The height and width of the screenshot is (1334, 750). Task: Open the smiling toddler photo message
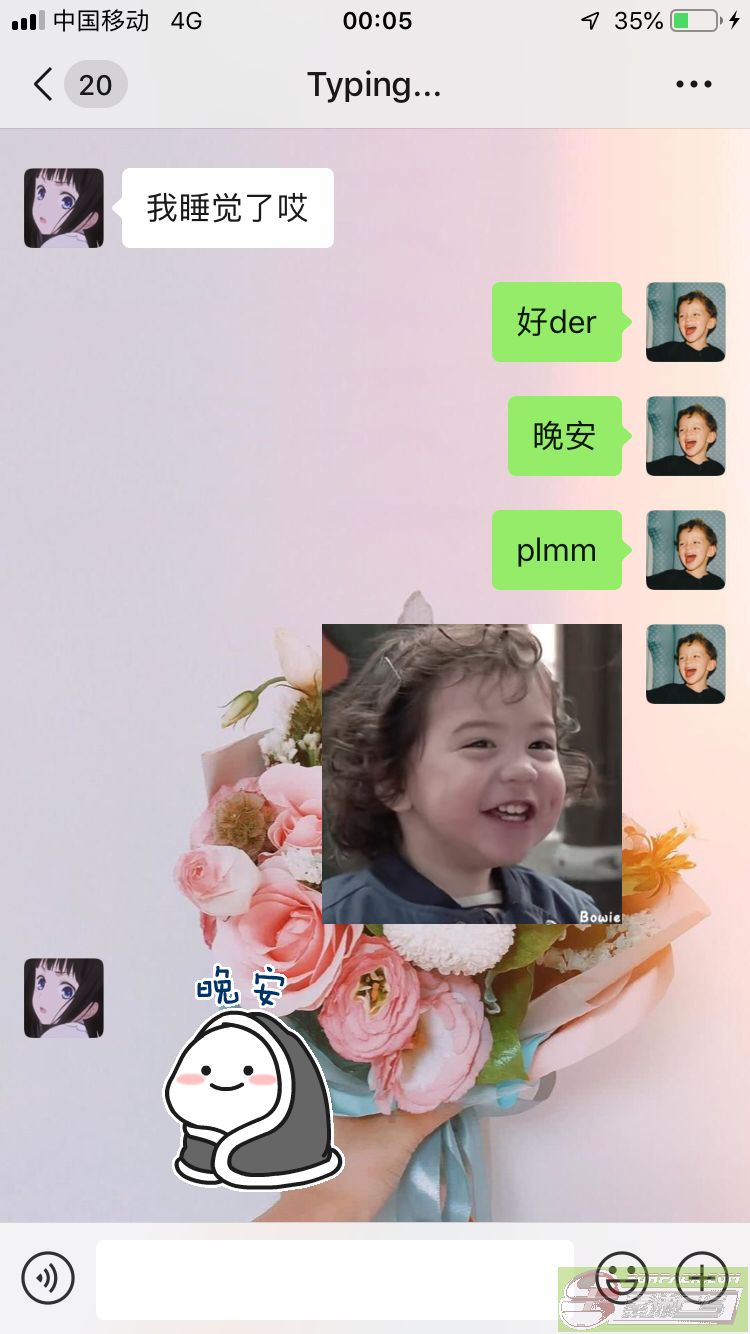pos(472,774)
